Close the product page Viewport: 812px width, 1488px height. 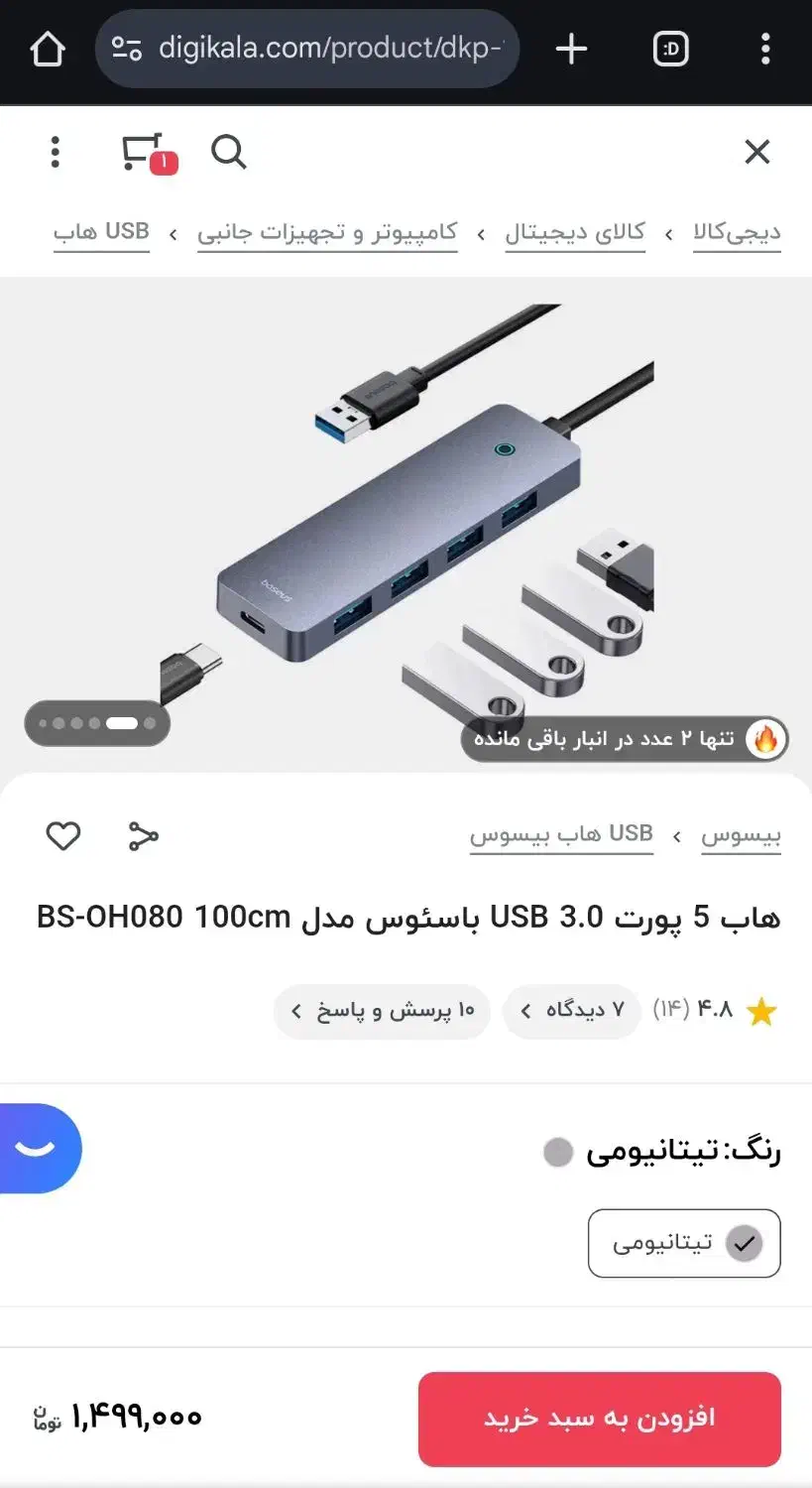pyautogui.click(x=756, y=152)
